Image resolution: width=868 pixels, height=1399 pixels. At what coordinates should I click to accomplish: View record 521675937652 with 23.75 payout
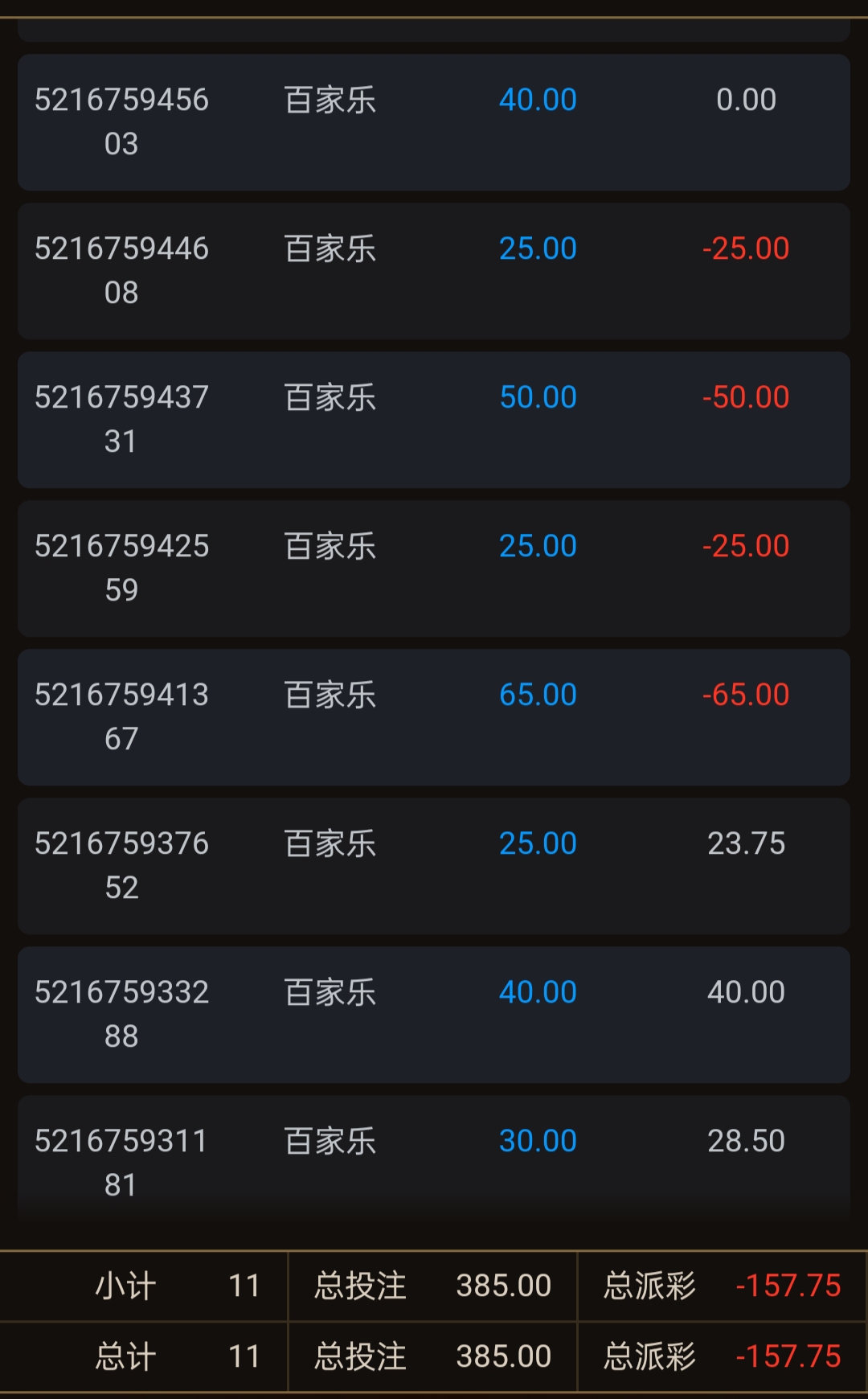(434, 866)
